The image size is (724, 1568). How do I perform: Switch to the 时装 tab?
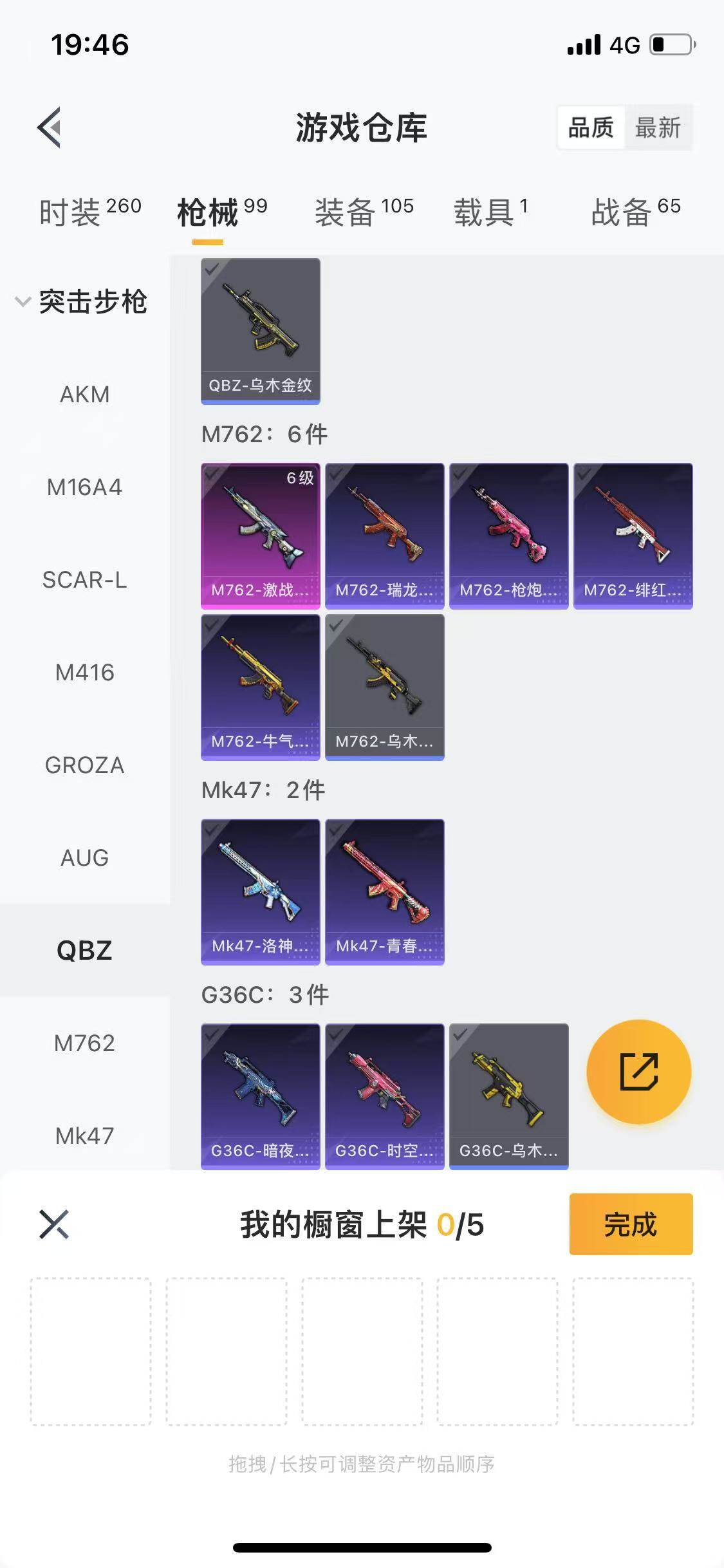(89, 212)
